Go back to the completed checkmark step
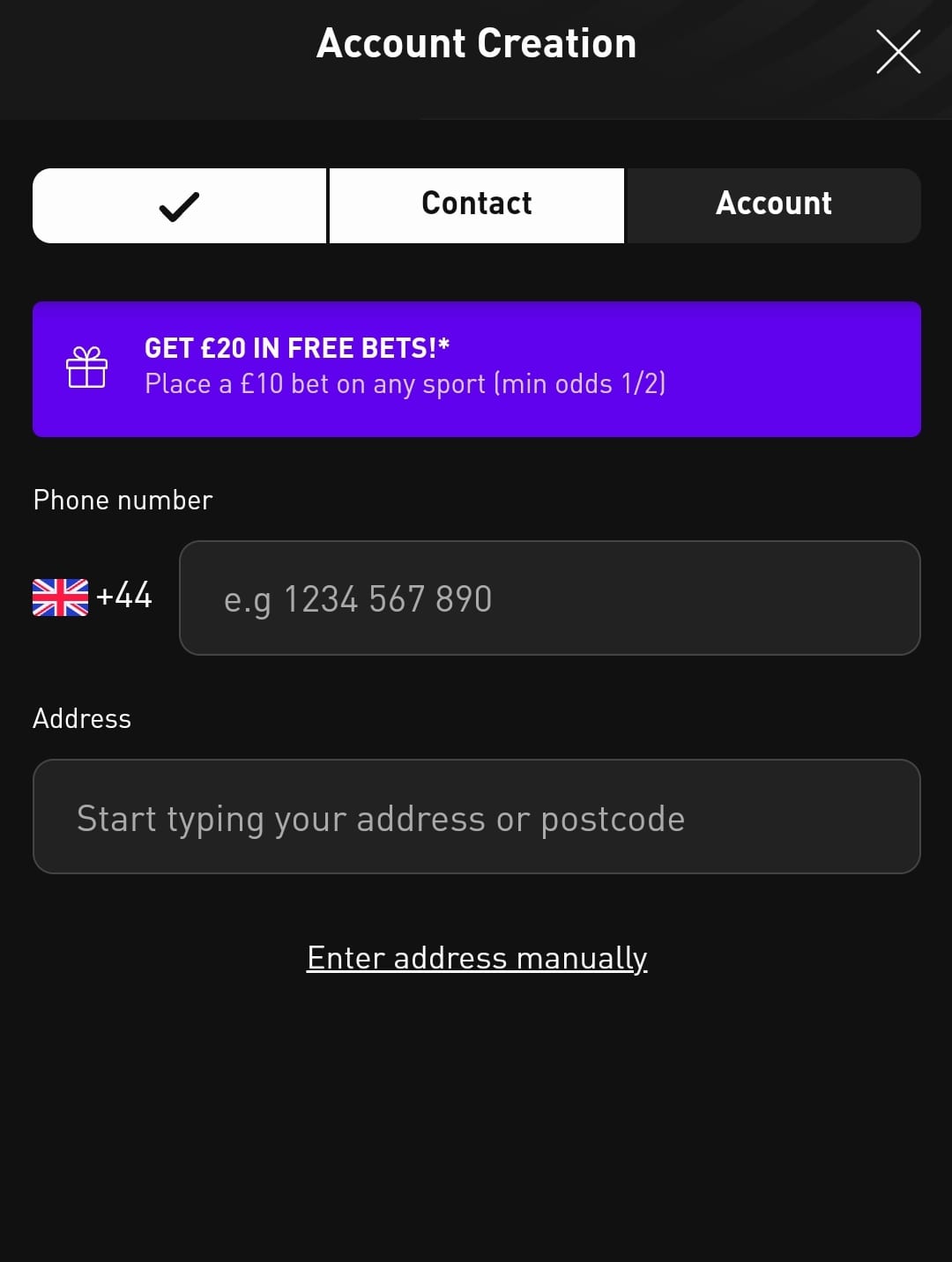 (x=179, y=206)
